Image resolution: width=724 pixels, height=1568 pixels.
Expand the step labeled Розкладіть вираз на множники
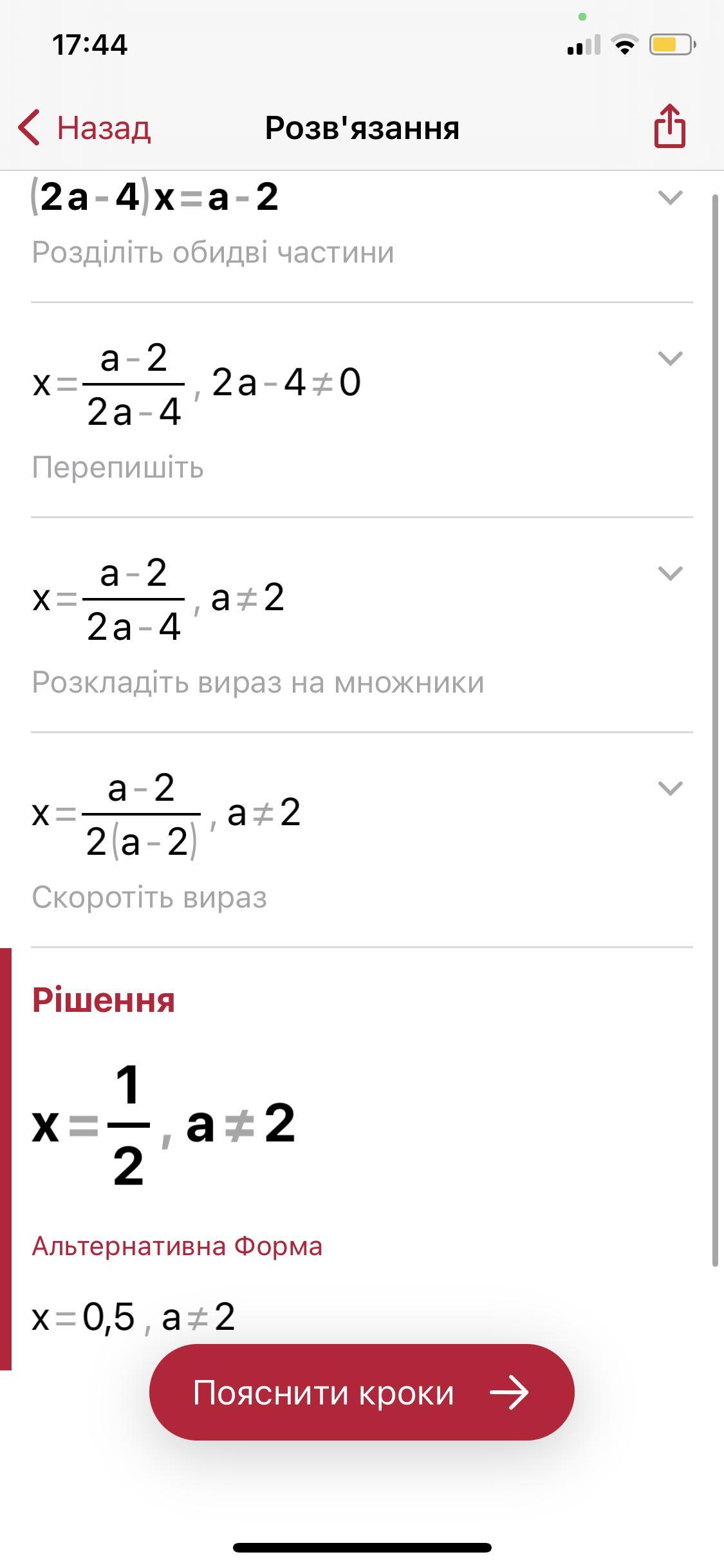coord(671,574)
